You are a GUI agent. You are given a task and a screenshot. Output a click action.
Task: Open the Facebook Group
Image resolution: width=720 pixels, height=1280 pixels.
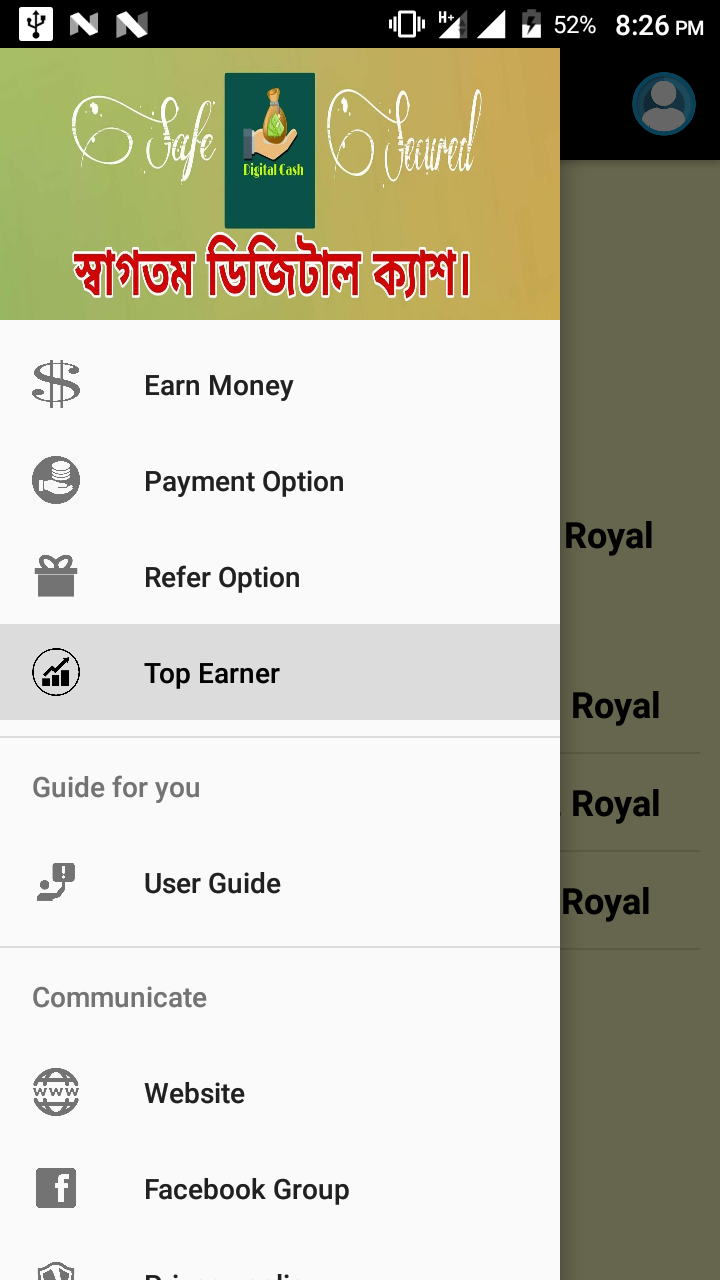coord(246,1190)
